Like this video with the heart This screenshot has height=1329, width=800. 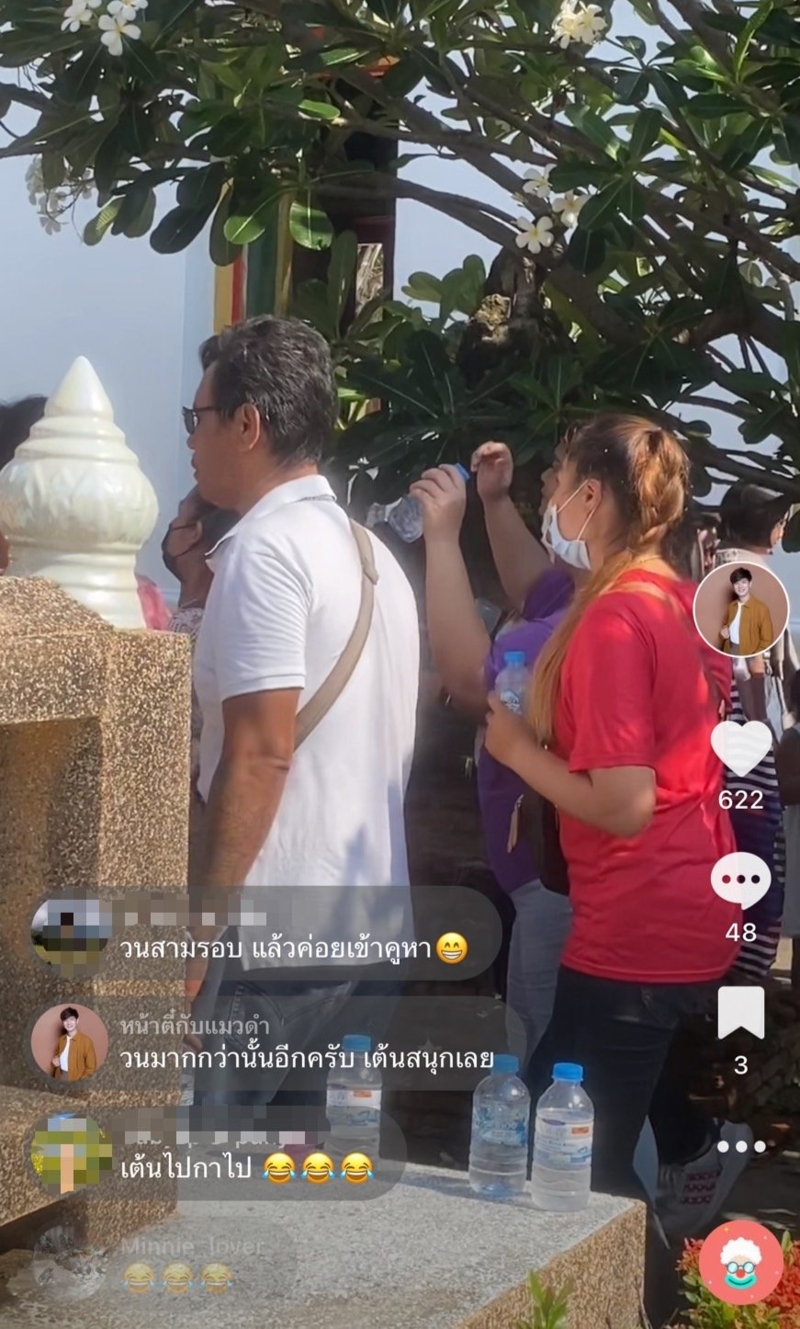[741, 747]
